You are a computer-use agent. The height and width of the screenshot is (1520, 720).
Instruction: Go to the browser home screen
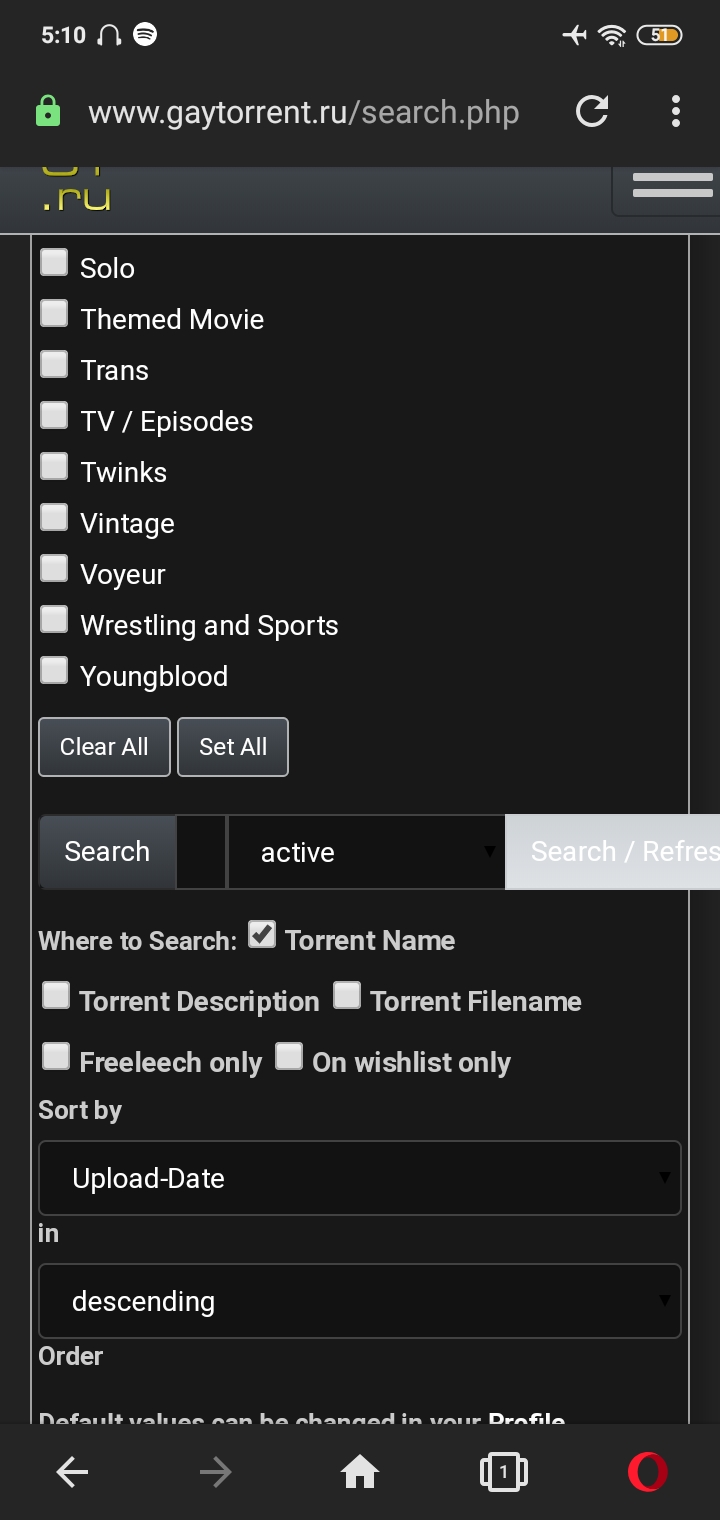360,1471
